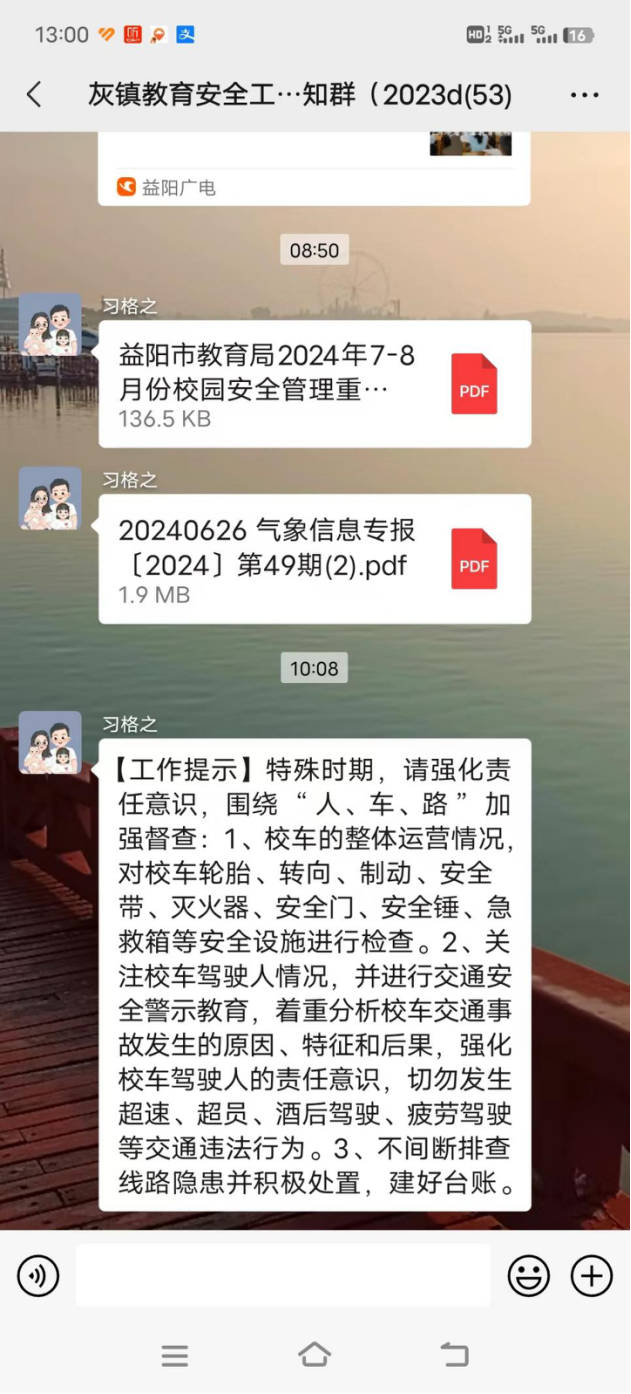The height and width of the screenshot is (1394, 631).
Task: Open the plus attachment menu
Action: click(x=591, y=1276)
